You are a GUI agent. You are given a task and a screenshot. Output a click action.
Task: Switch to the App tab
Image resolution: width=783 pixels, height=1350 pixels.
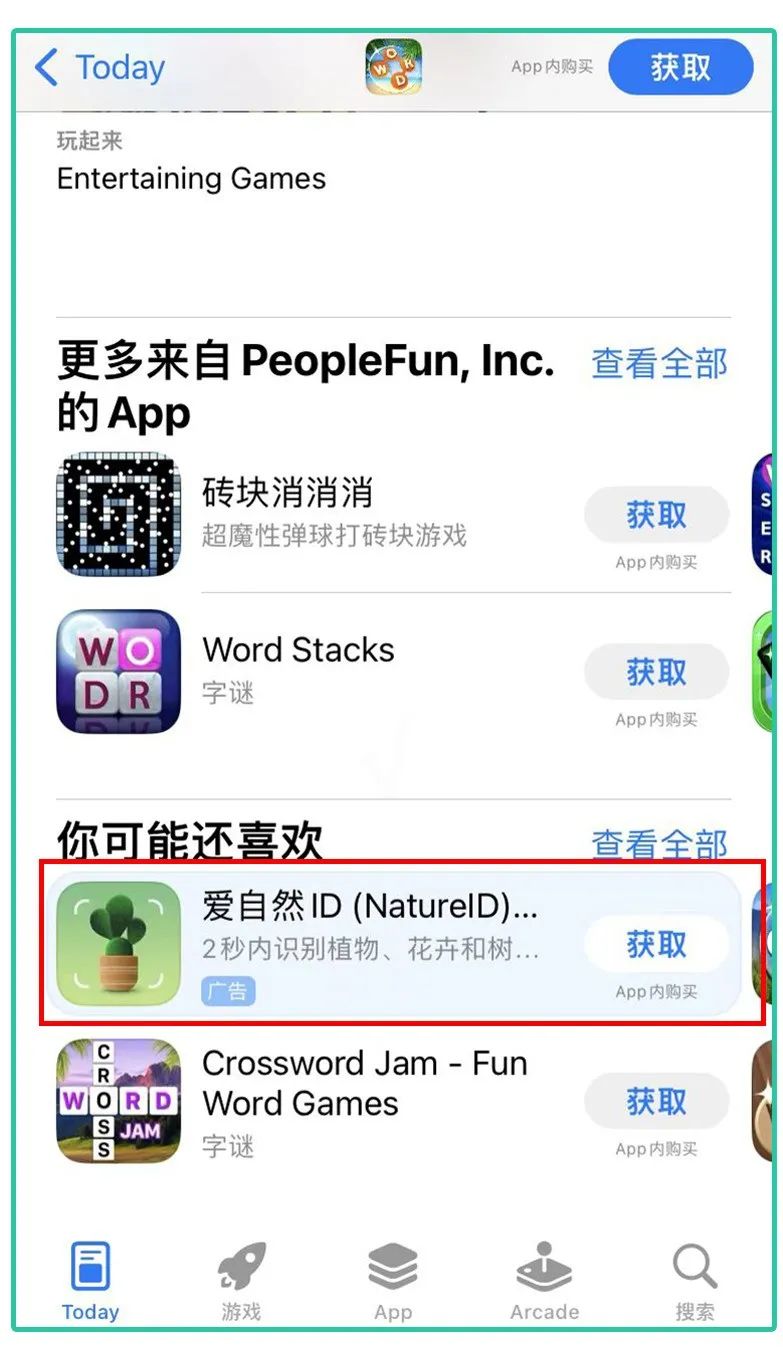pyautogui.click(x=393, y=1282)
